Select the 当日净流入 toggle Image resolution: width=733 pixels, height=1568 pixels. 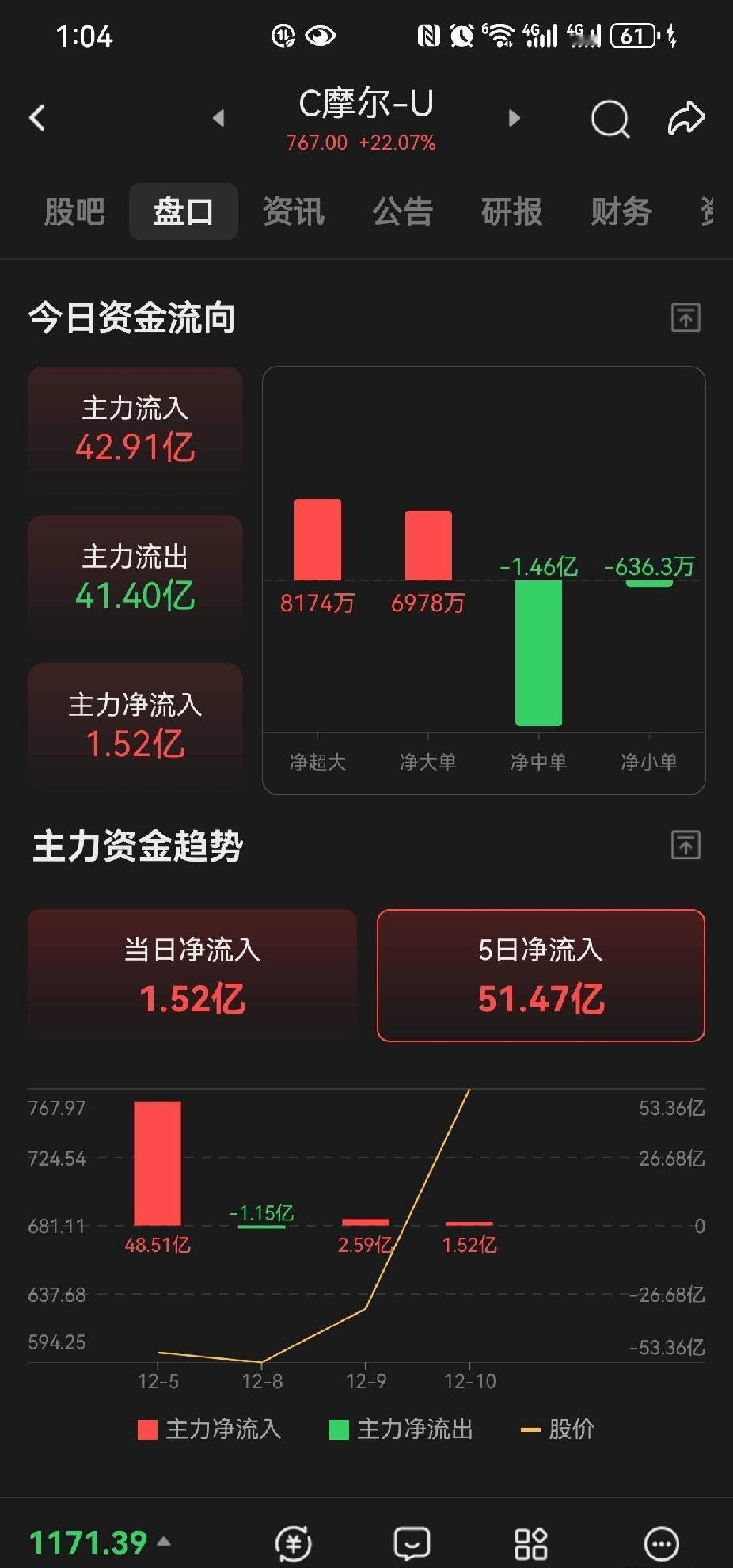point(192,974)
